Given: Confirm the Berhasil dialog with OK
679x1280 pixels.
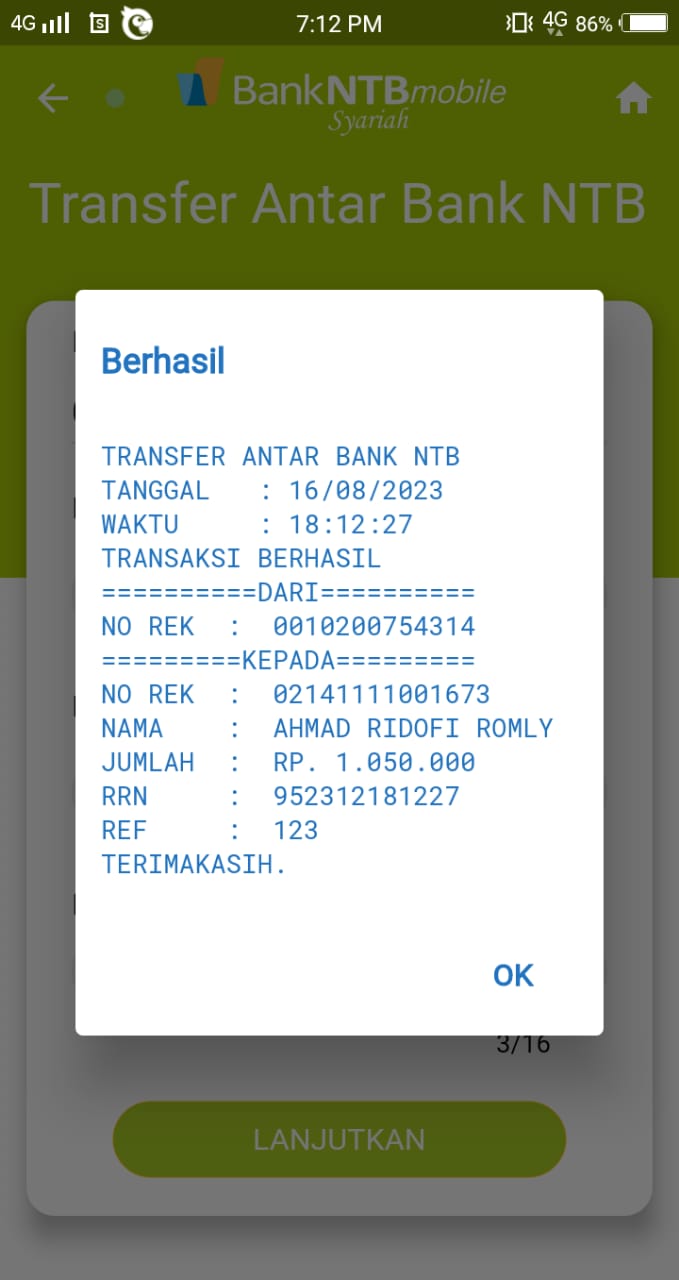Looking at the screenshot, I should (513, 975).
